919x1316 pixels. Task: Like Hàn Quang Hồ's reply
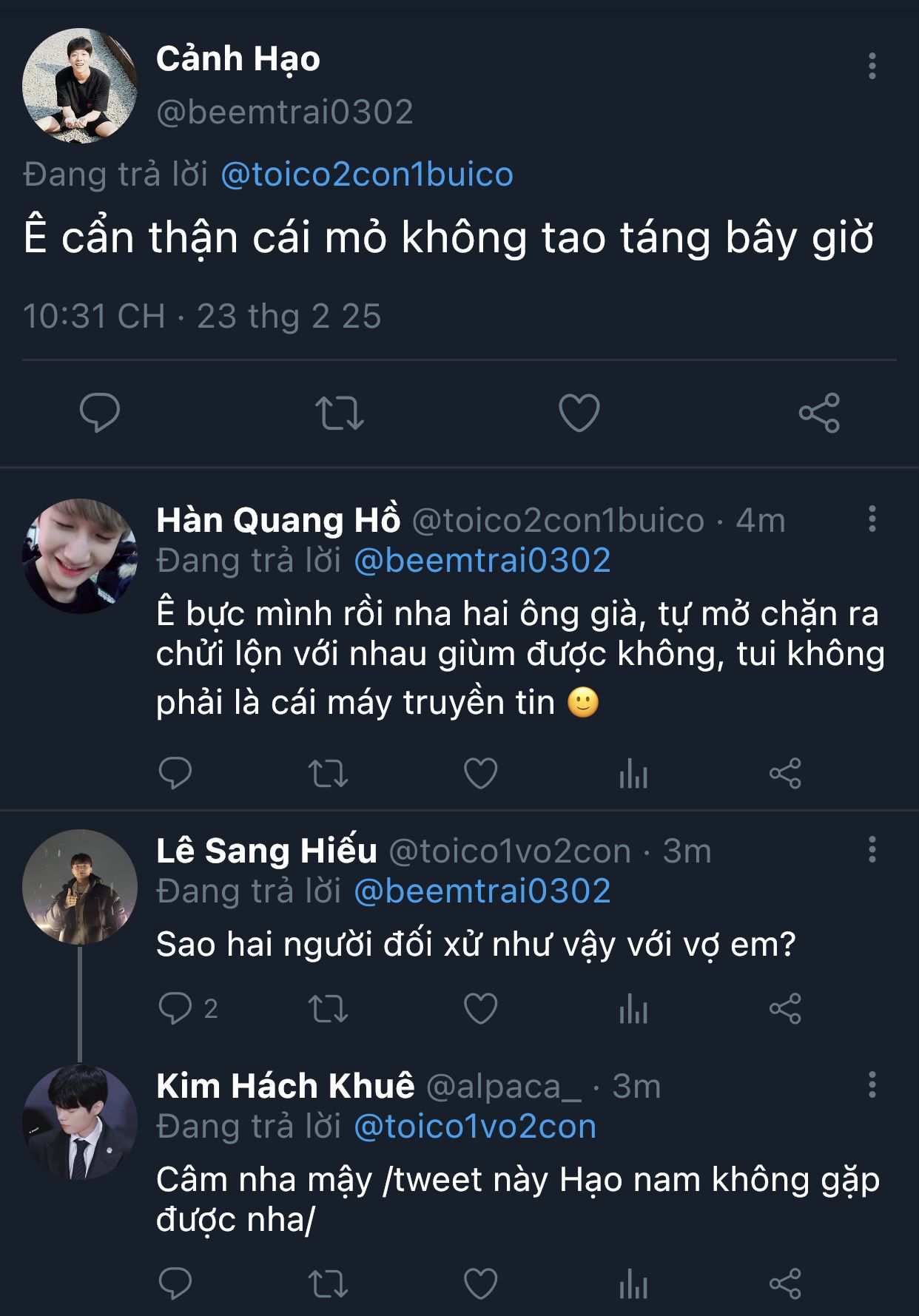[x=480, y=774]
